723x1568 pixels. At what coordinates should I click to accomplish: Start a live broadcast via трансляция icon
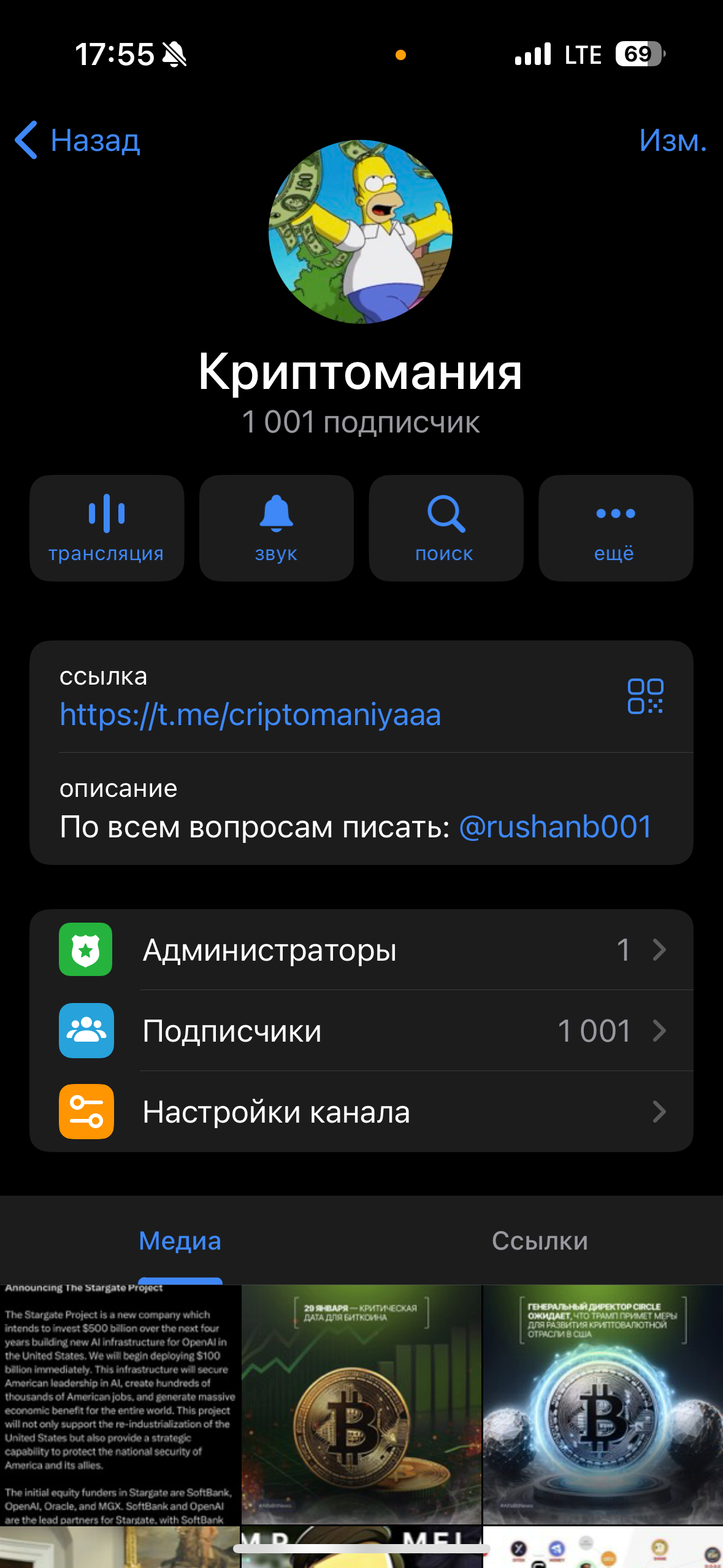(107, 526)
